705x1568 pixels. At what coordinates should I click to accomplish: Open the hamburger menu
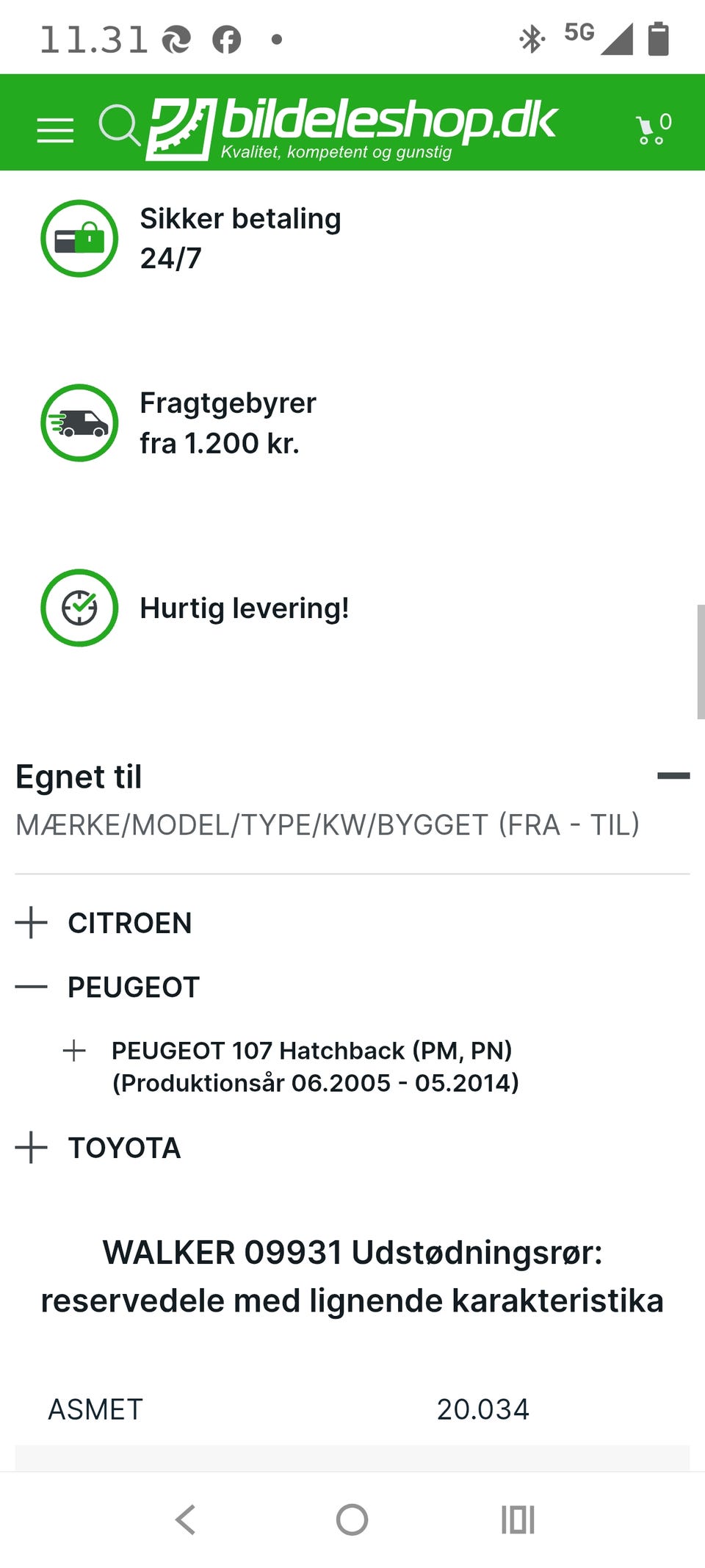(55, 130)
